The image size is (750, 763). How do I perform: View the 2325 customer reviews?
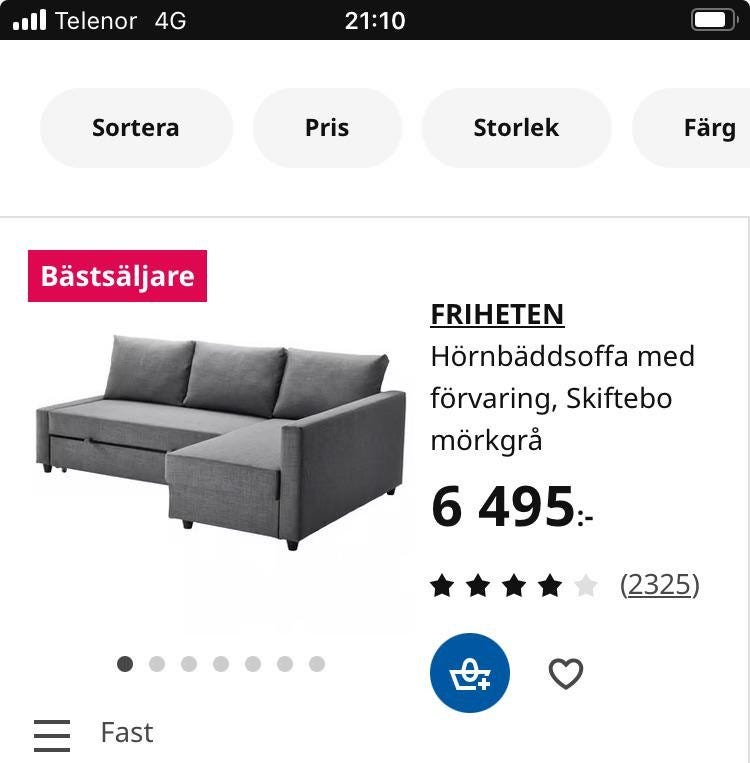click(660, 585)
